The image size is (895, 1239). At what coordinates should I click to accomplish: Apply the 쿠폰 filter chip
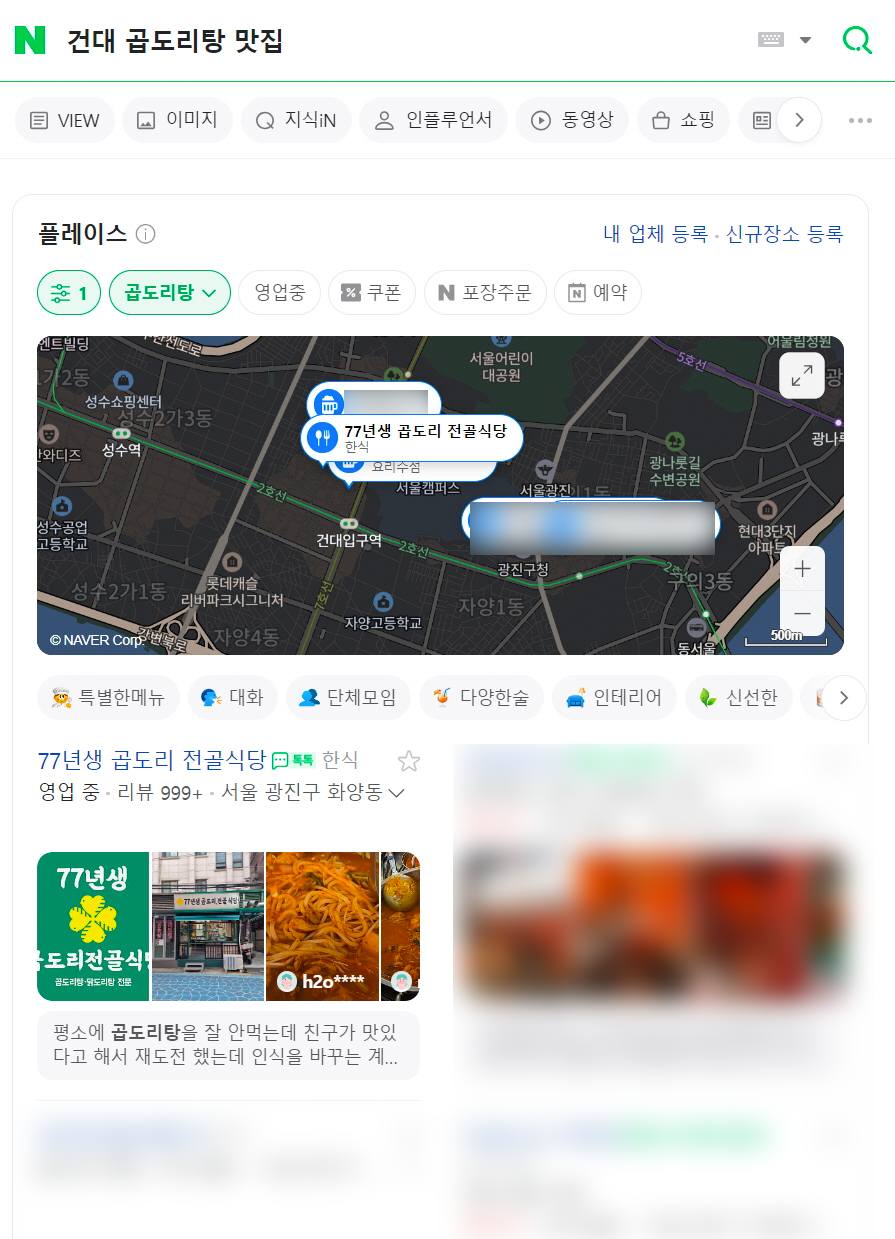point(371,293)
